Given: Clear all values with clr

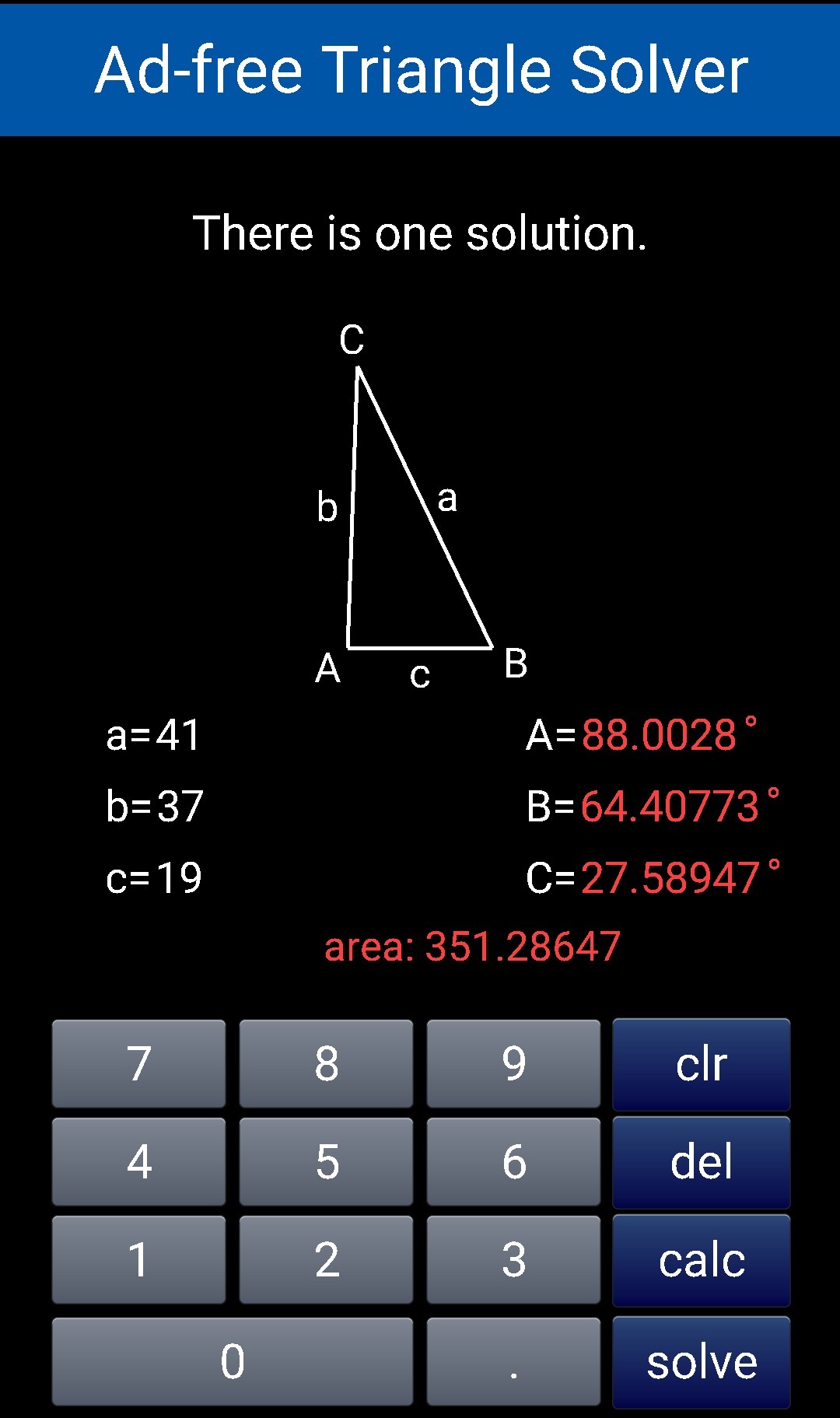Looking at the screenshot, I should click(x=701, y=1064).
